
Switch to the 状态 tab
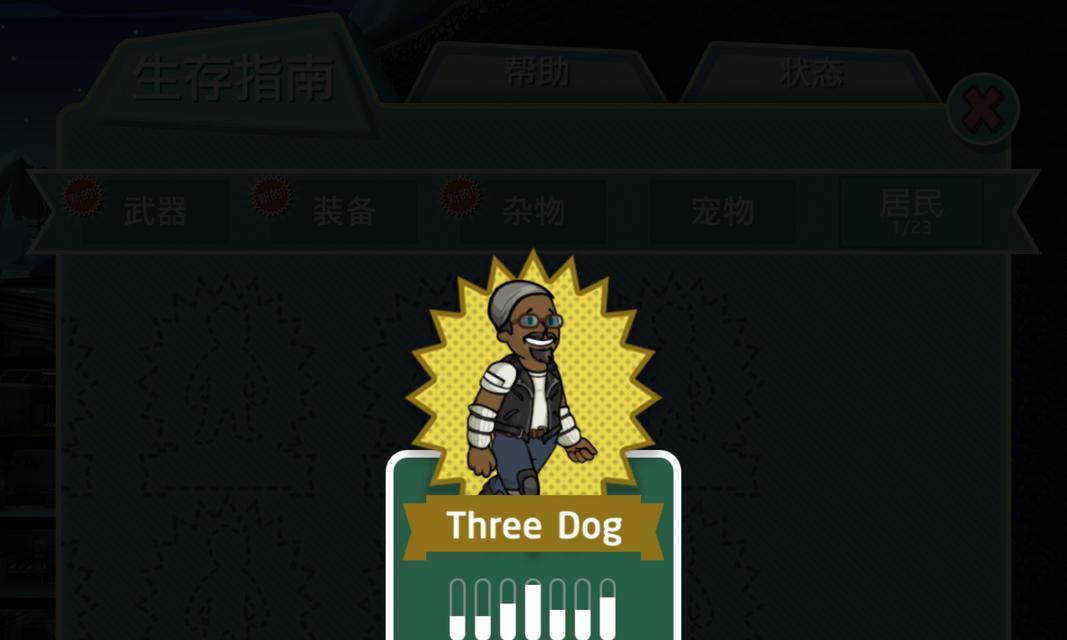(811, 73)
